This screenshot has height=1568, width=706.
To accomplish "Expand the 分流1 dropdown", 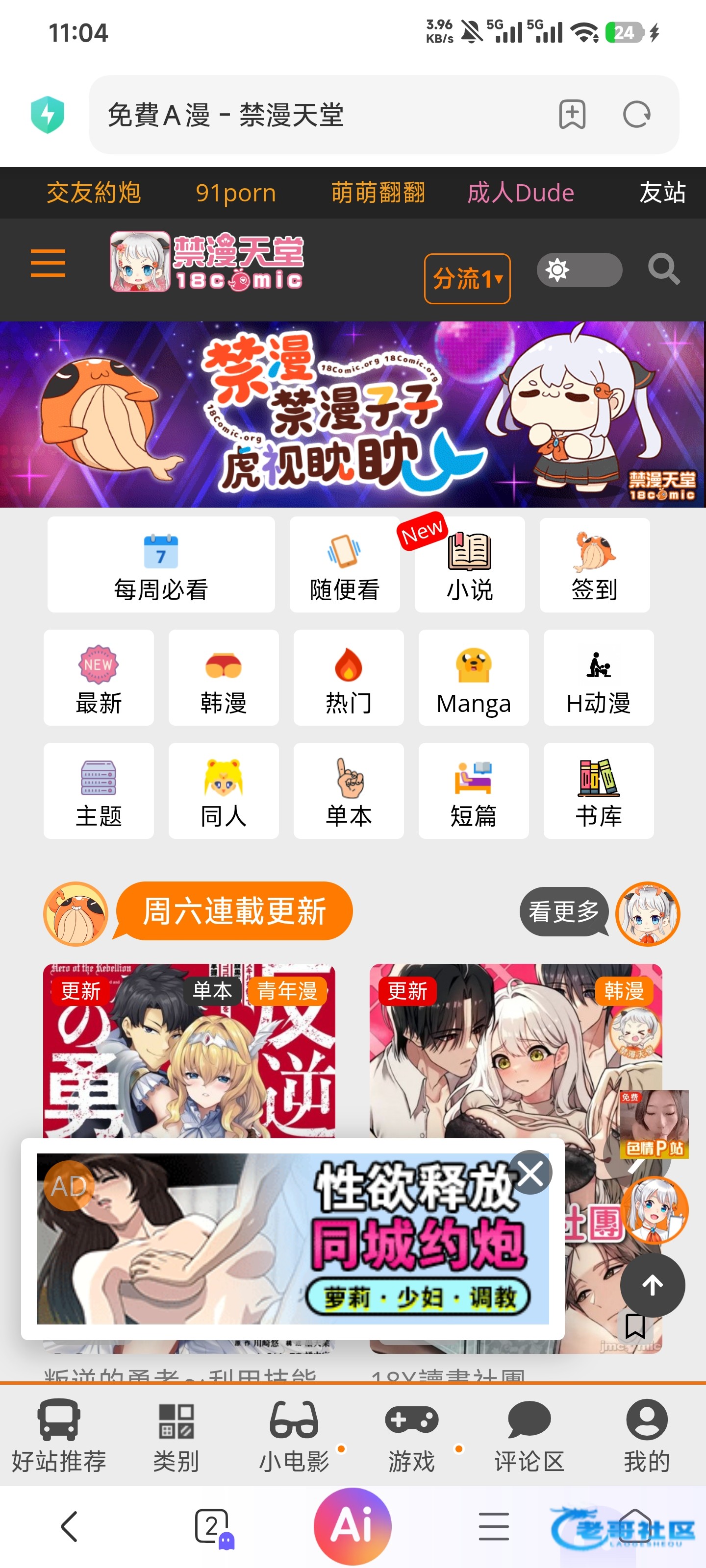I will tap(467, 279).
